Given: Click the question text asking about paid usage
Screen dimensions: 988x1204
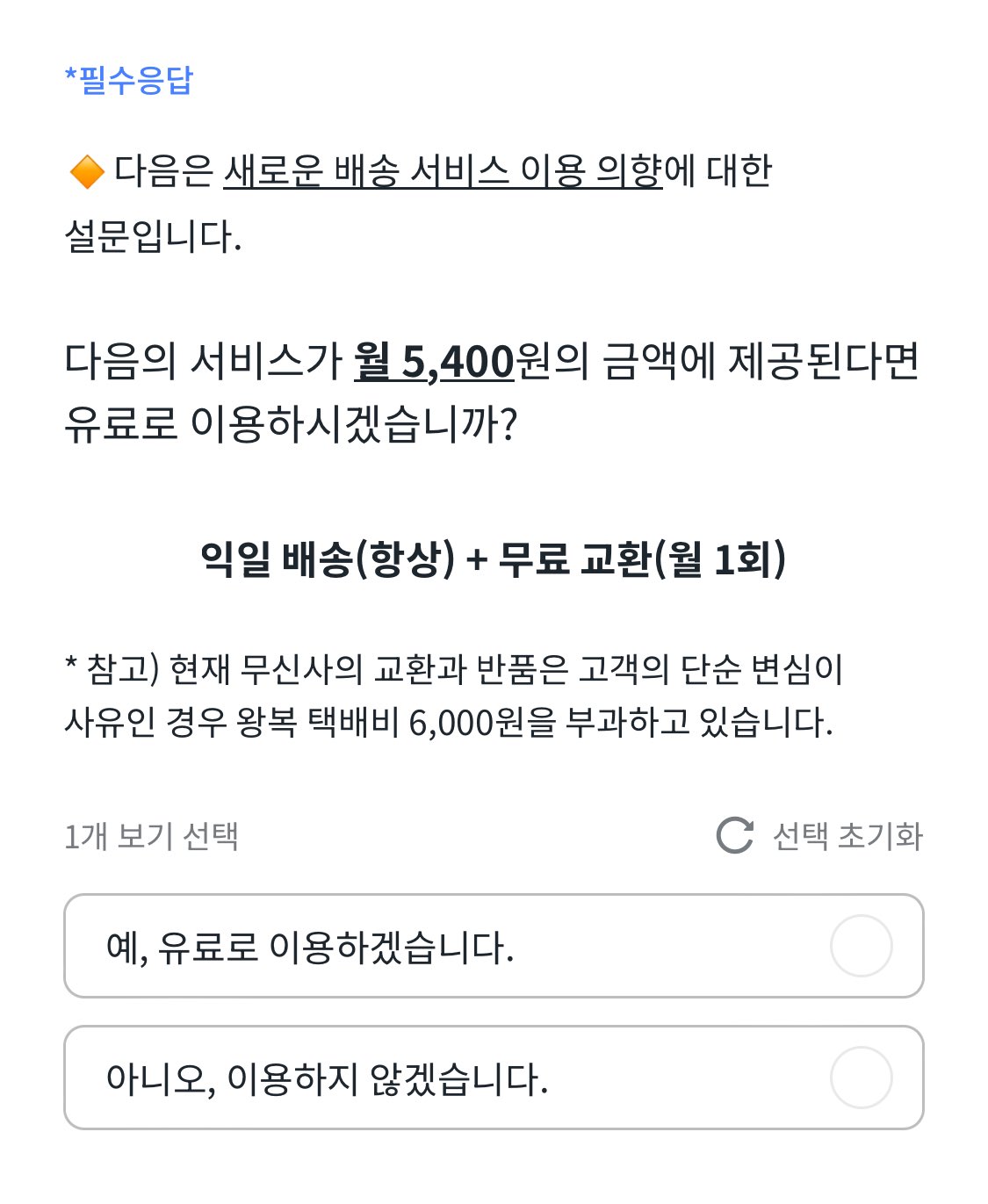Looking at the screenshot, I should 492,391.
